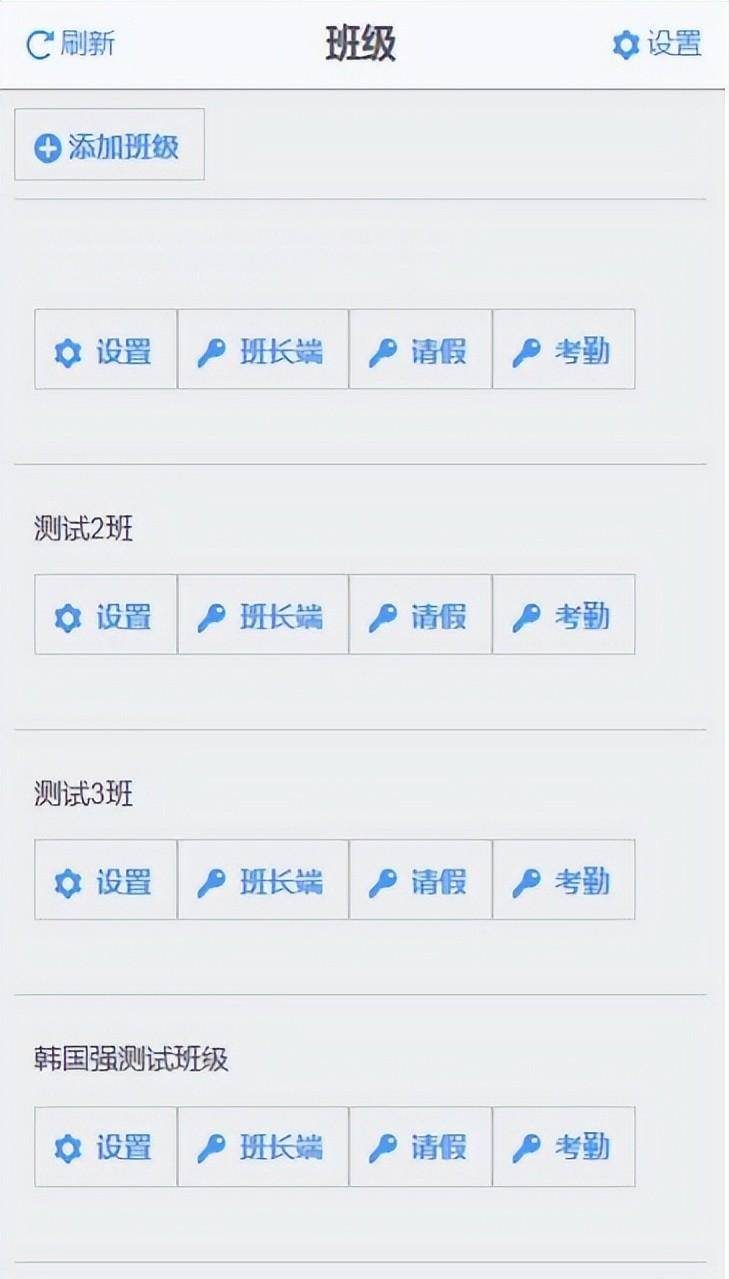
Task: Open 考勤 for 韩国强测试班级
Action: 563,1146
